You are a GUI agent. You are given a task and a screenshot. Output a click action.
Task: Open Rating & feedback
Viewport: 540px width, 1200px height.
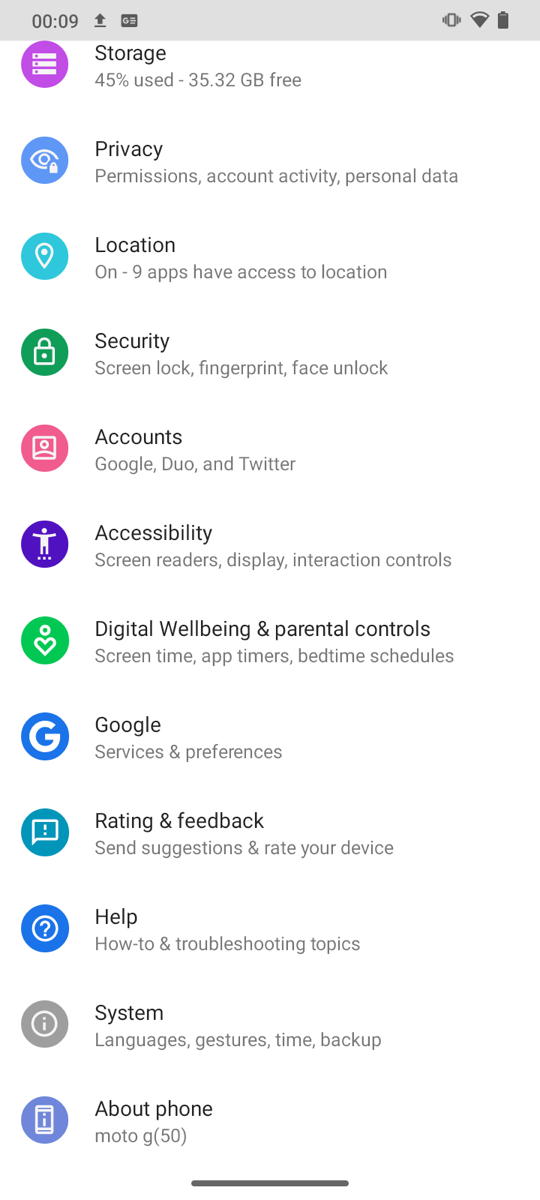pos(270,833)
